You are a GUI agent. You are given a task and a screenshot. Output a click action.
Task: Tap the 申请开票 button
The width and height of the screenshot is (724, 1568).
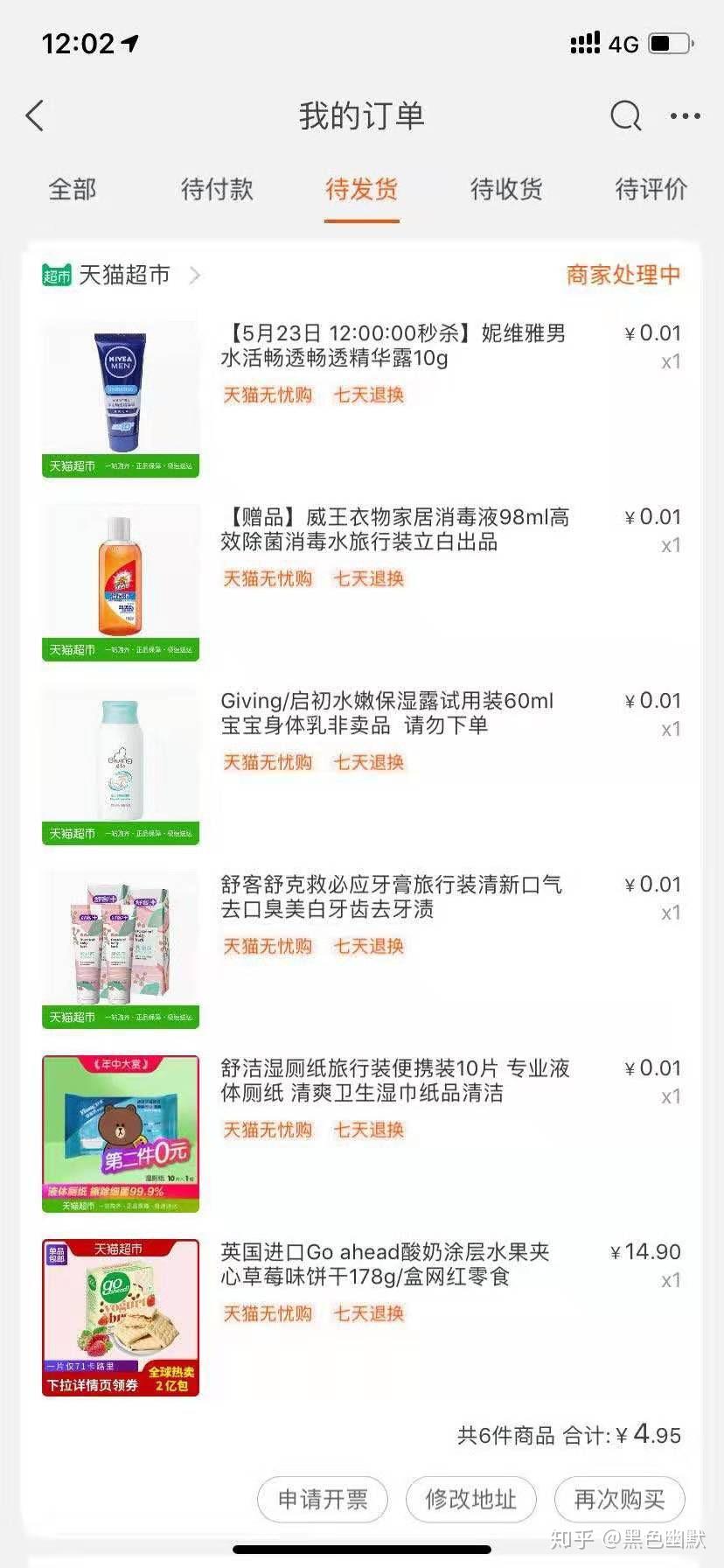[x=323, y=1499]
